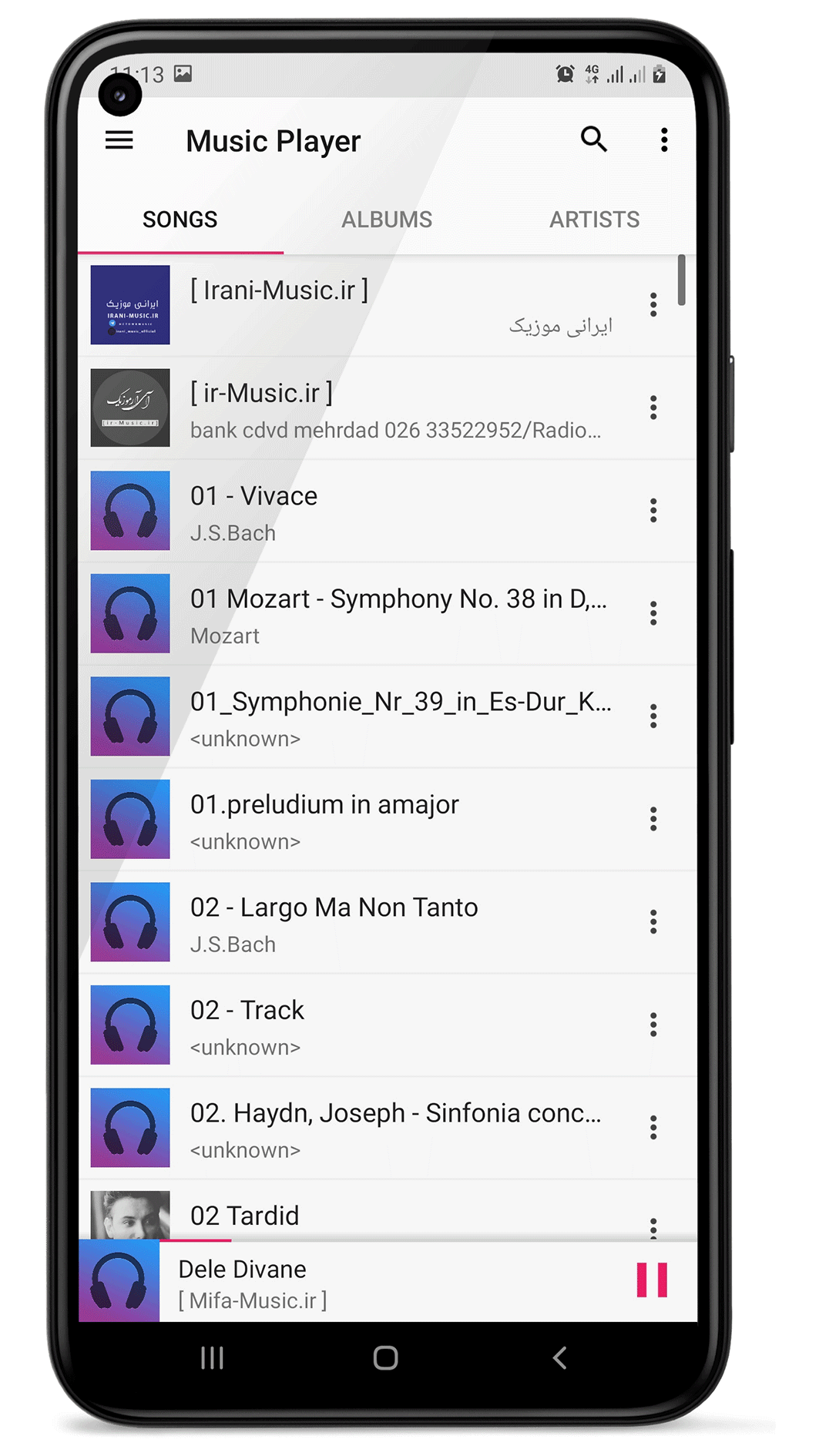This screenshot has height=1456, width=819.
Task: Open search for songs
Action: (593, 139)
